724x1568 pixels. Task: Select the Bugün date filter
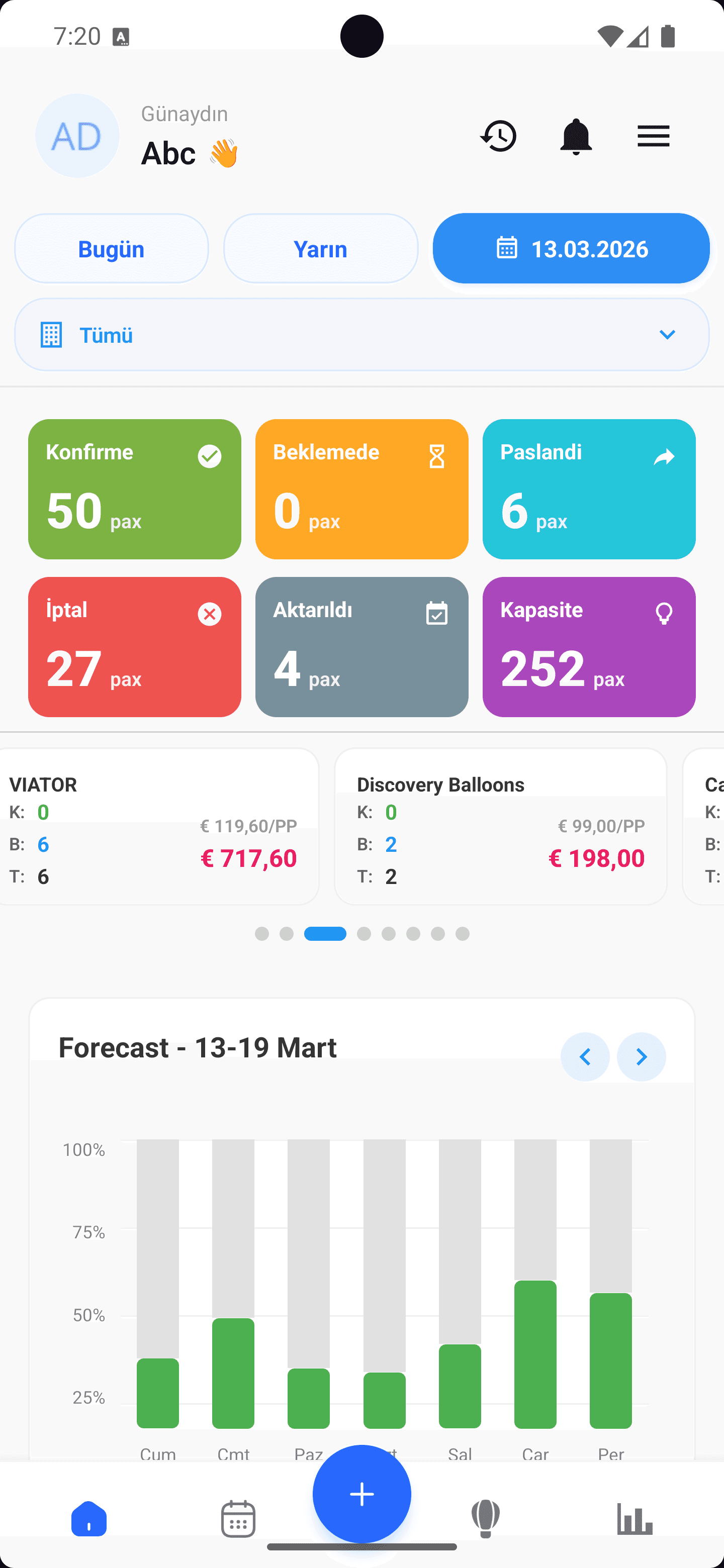(112, 248)
